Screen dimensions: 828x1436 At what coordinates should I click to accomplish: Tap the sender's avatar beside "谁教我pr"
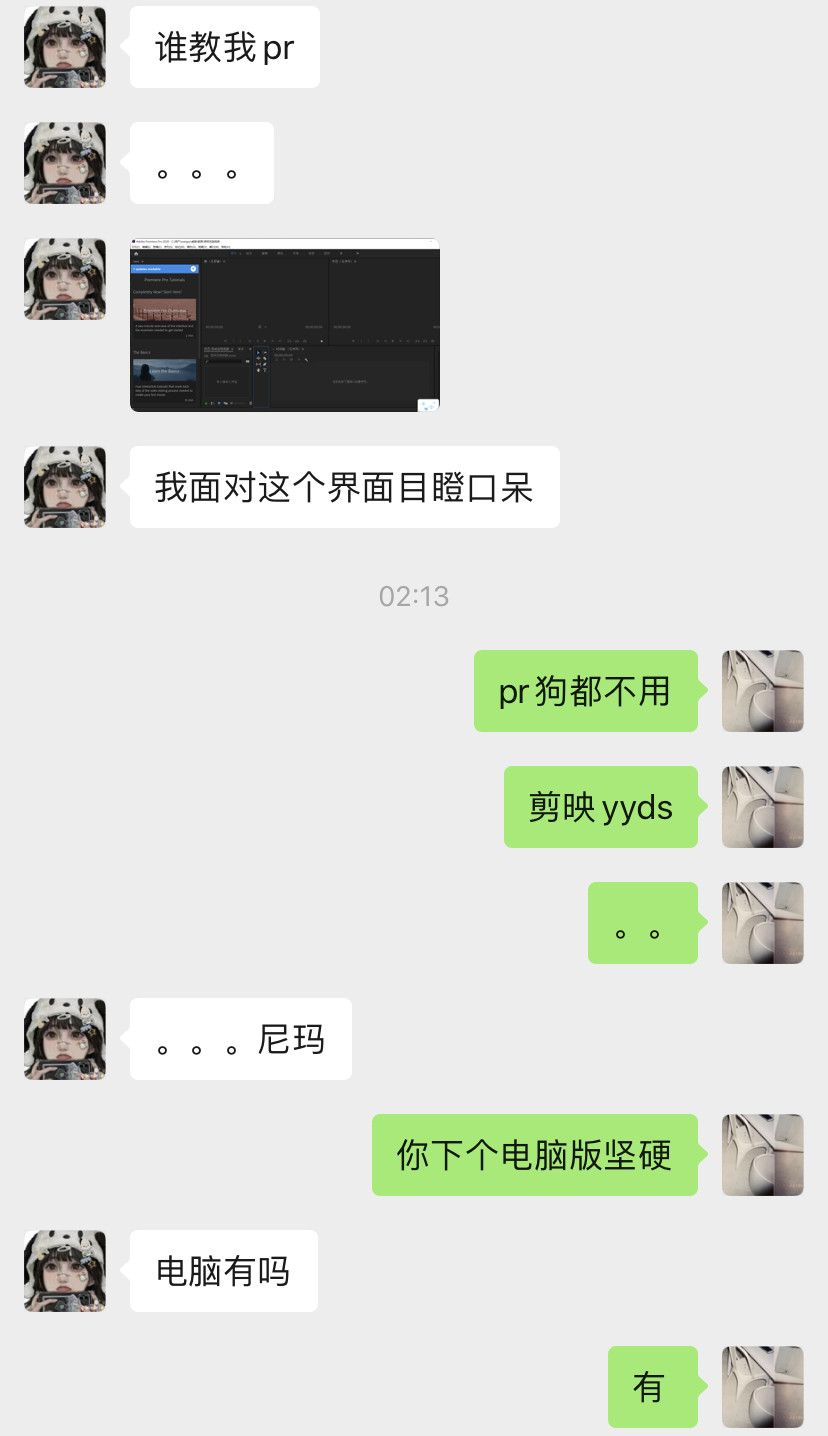coord(65,47)
